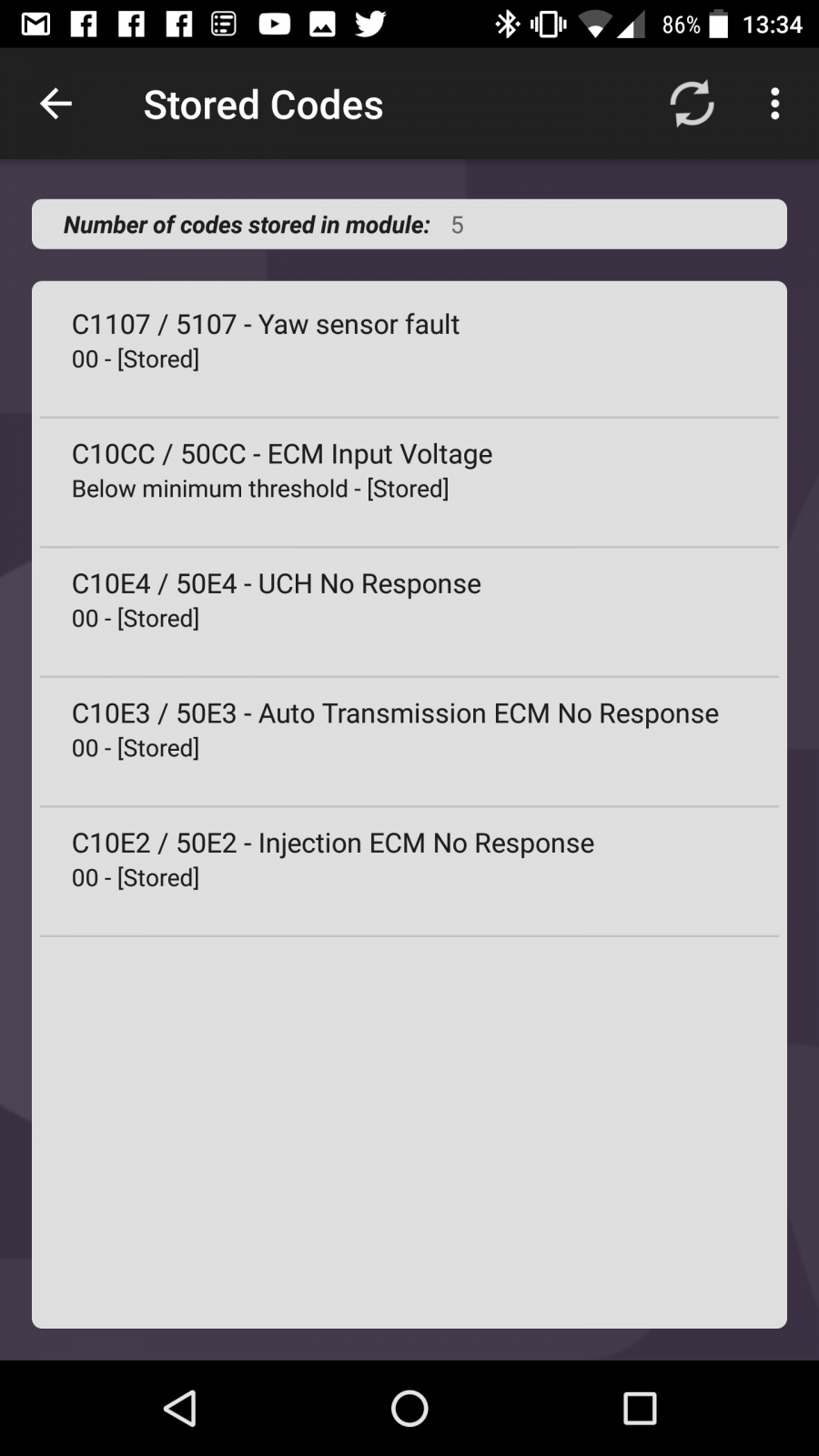Screen dimensions: 819x1456
Task: Go to the Android home screen
Action: click(409, 1409)
